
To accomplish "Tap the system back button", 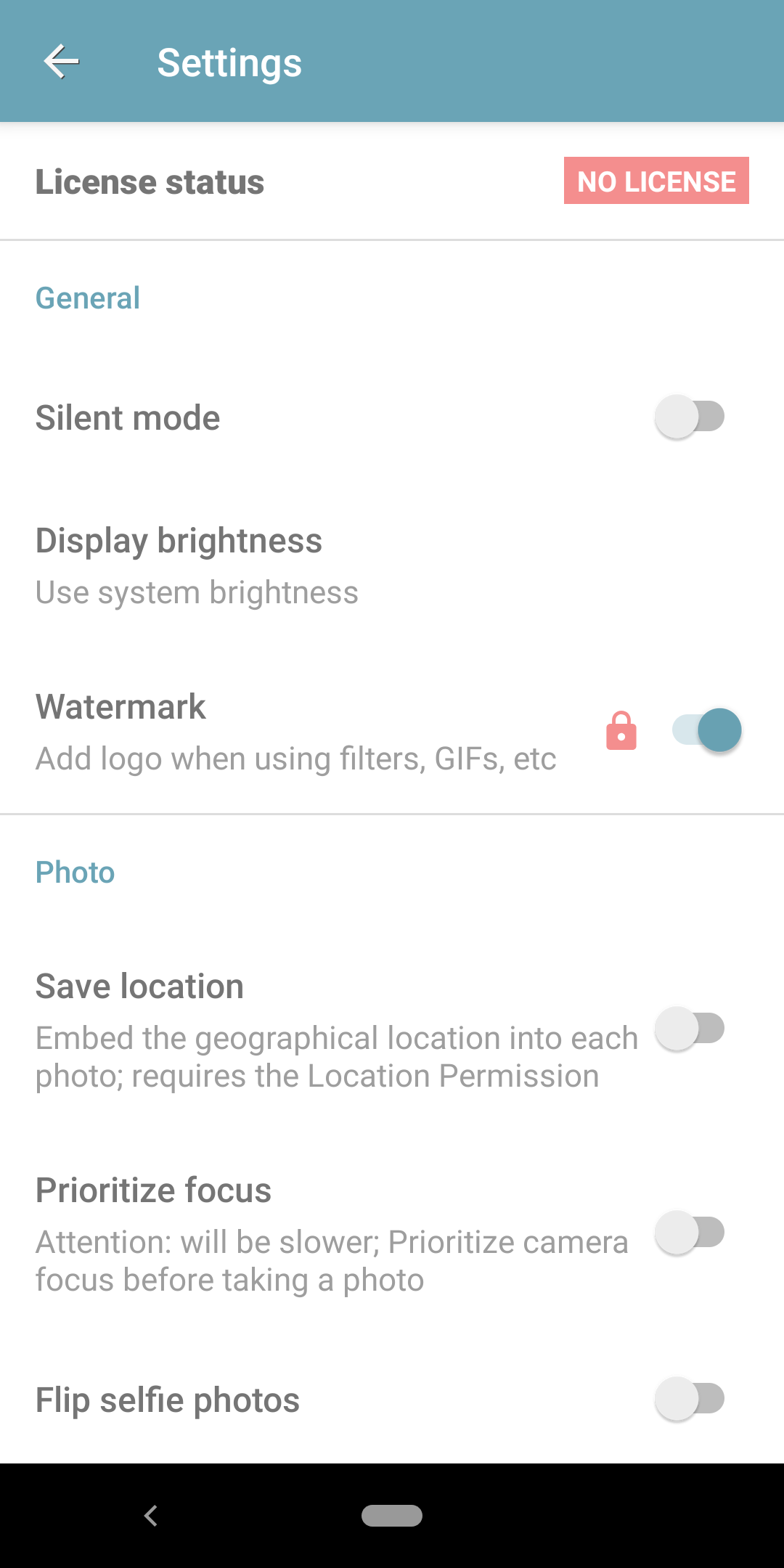I will tap(151, 1516).
